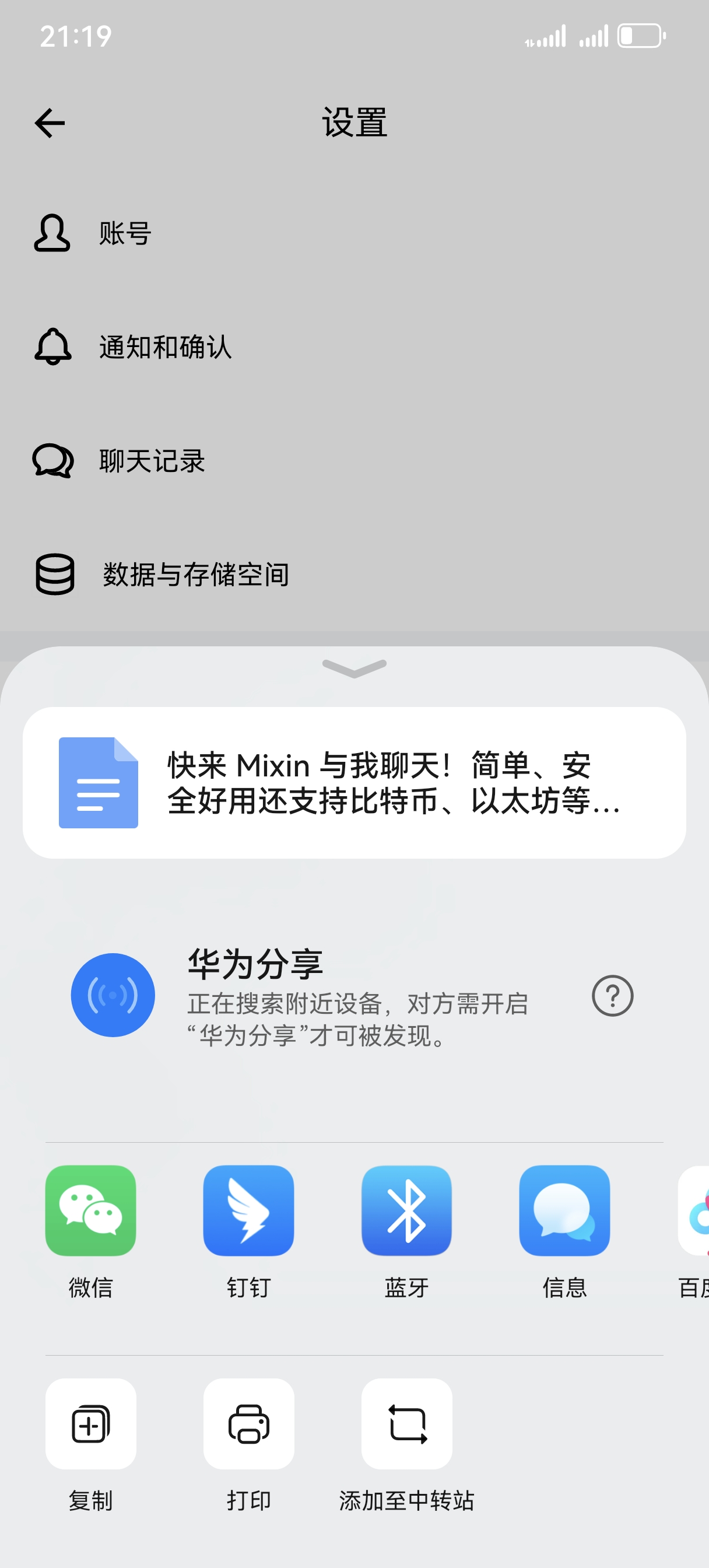Tap the 华为分享 nearby device search icon

click(113, 995)
